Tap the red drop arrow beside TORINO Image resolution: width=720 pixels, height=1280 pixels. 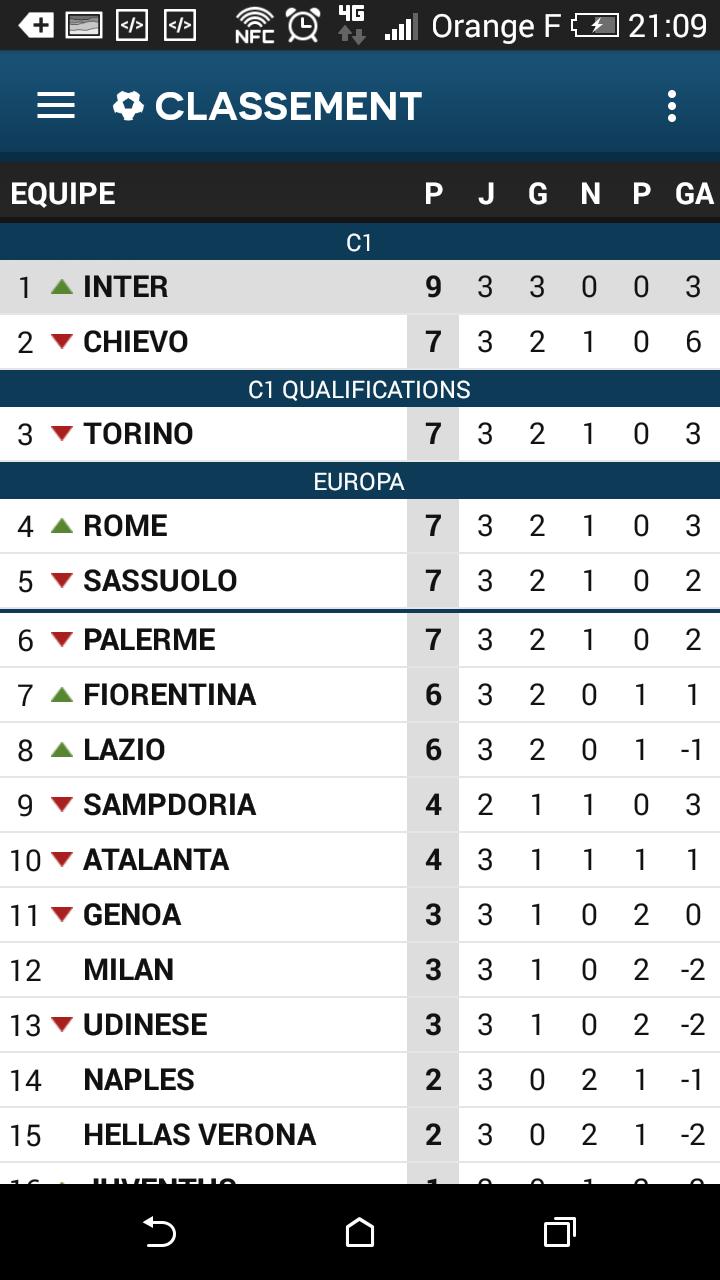coord(61,433)
